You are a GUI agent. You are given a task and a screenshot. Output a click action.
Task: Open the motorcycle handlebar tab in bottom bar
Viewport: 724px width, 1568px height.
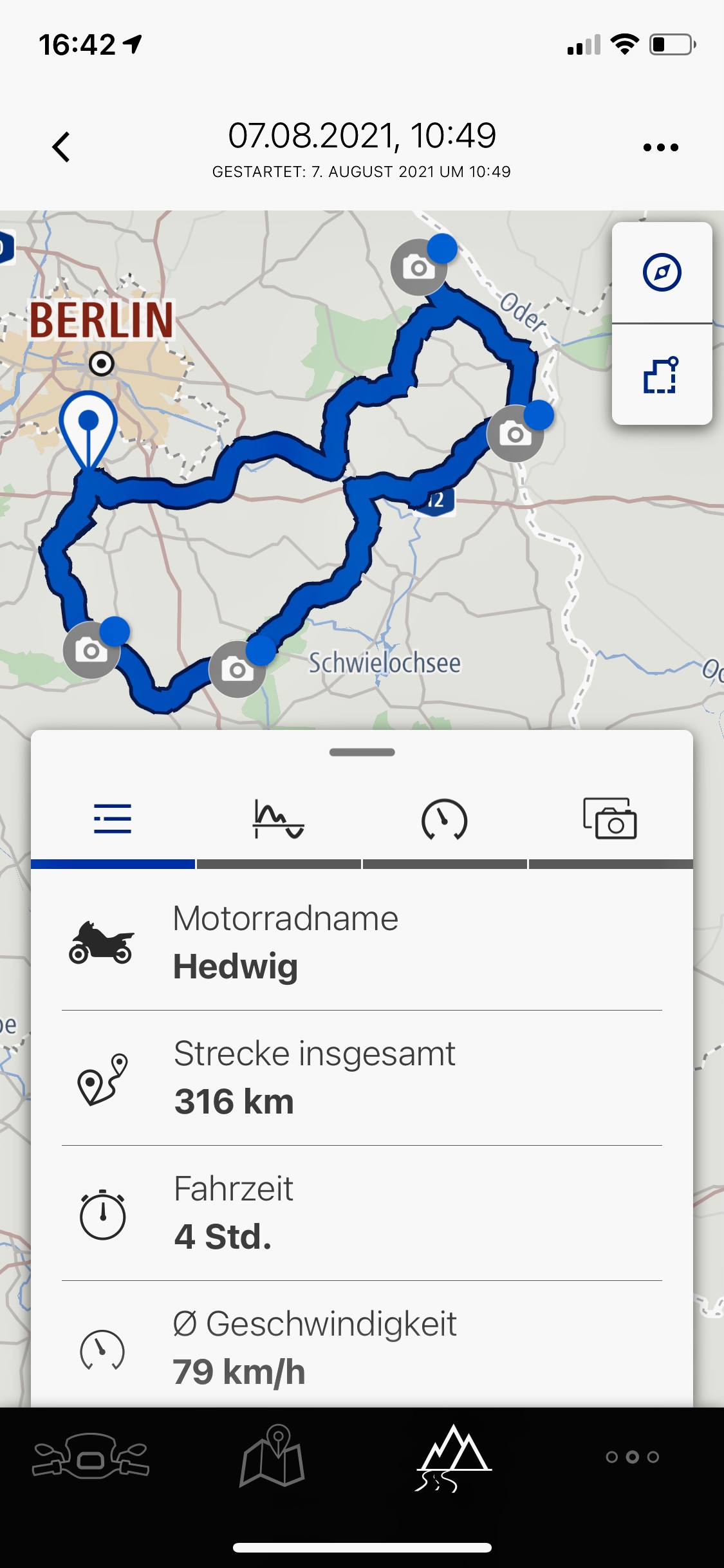click(91, 1457)
